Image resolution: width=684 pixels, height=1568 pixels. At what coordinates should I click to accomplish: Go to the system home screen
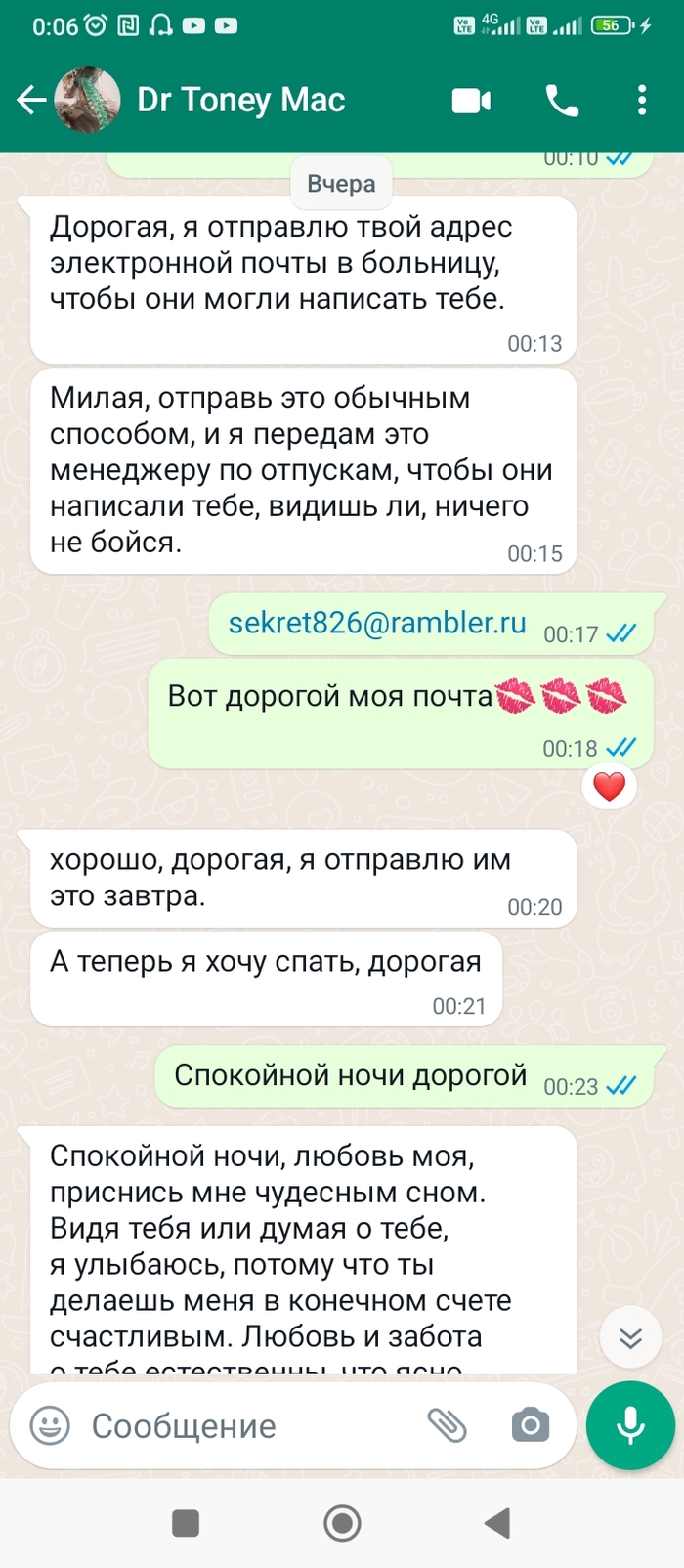click(x=342, y=1522)
